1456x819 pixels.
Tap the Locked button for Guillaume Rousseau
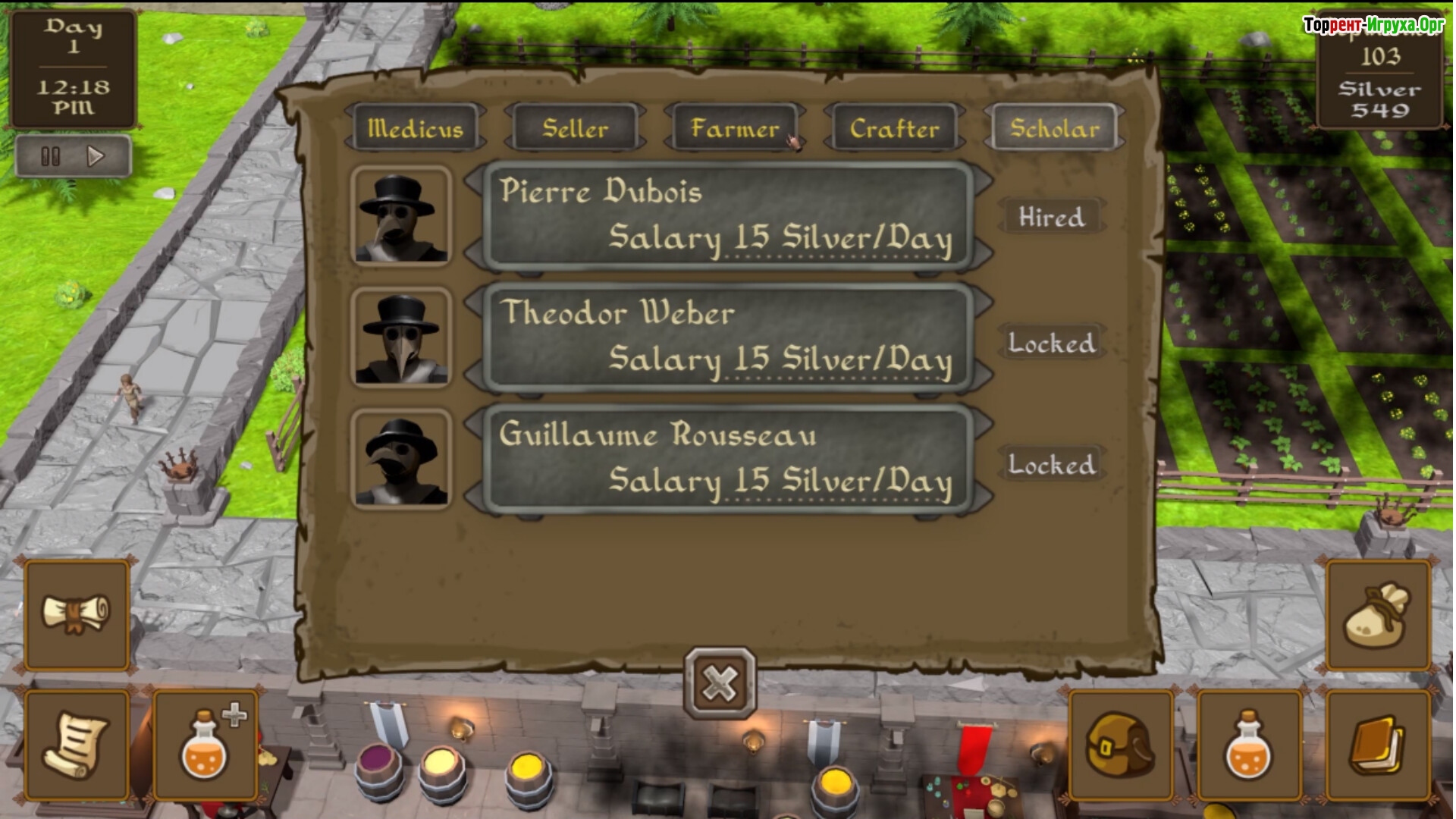1051,464
